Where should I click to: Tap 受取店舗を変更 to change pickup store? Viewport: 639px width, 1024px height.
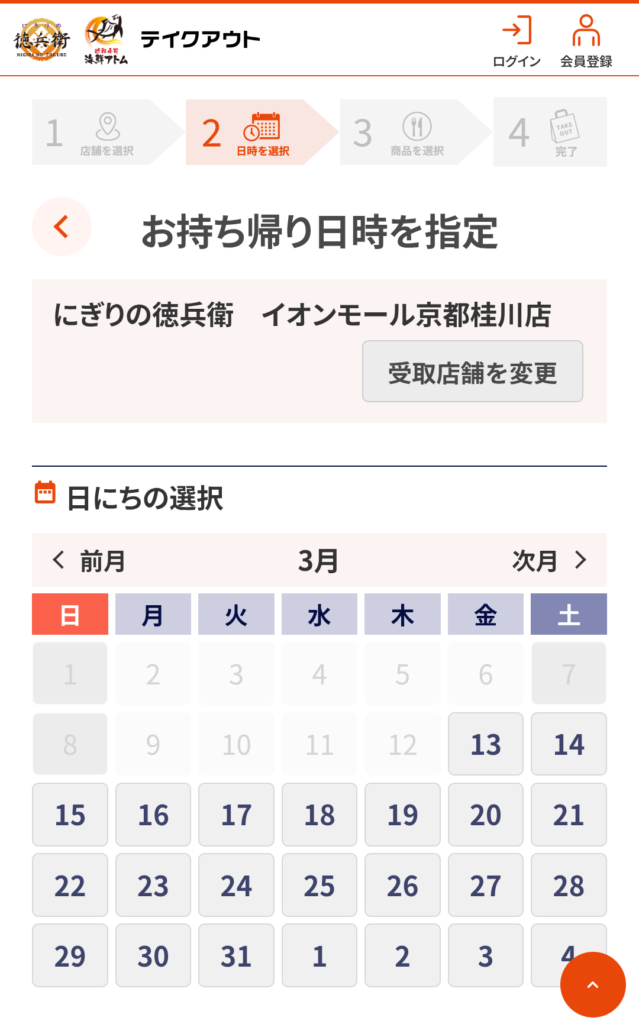tap(472, 372)
